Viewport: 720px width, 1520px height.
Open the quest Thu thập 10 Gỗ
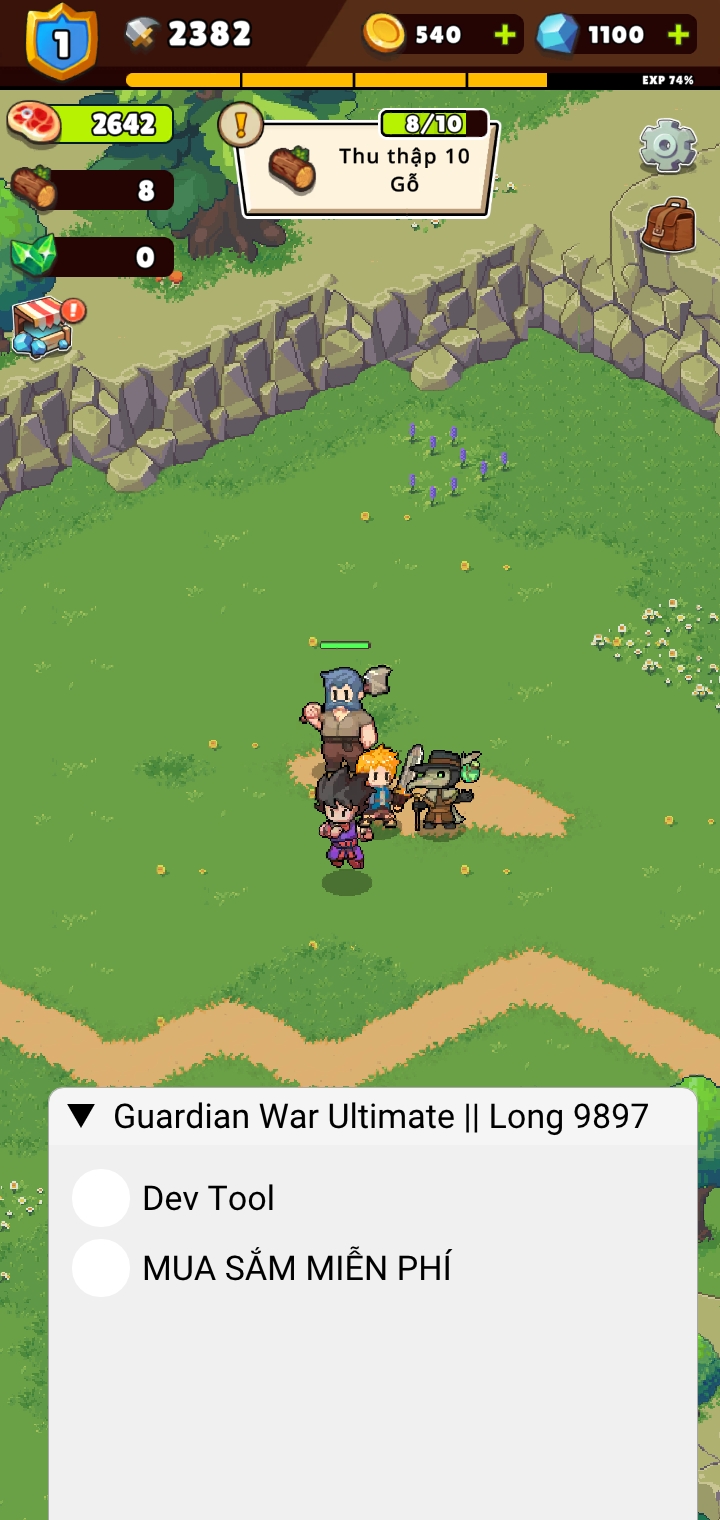[370, 166]
